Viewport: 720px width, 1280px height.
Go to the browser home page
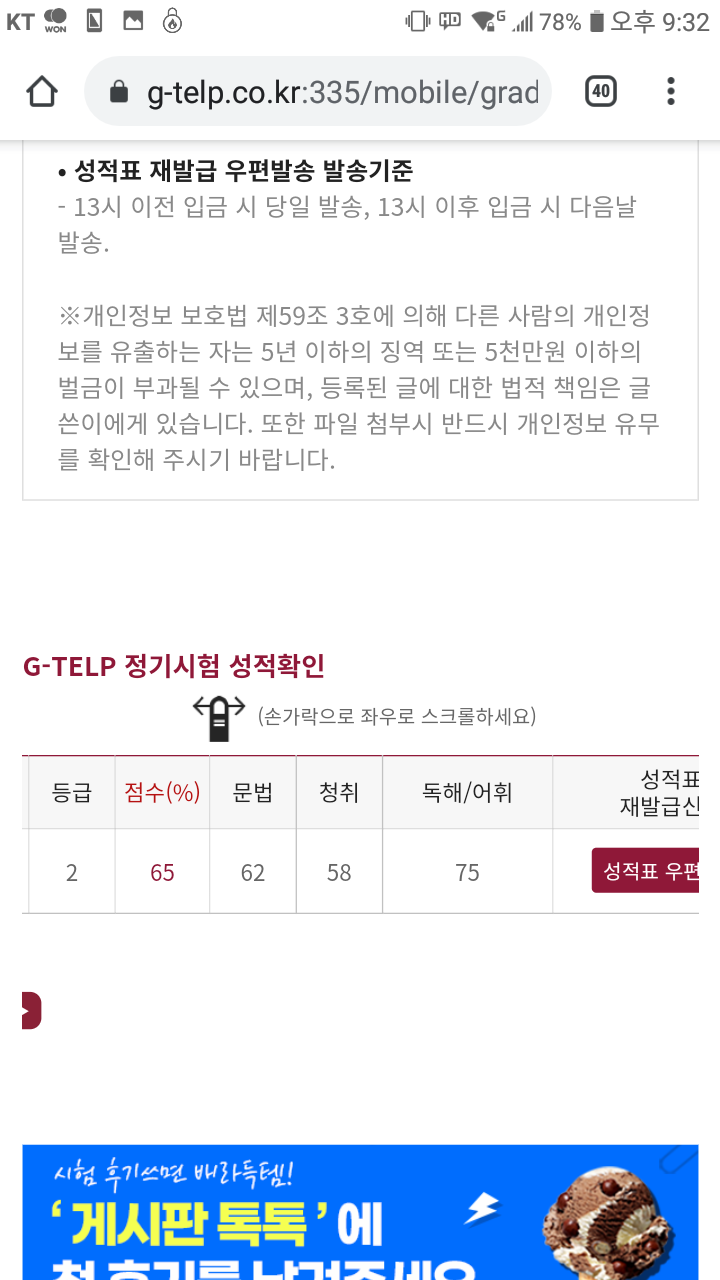point(42,92)
